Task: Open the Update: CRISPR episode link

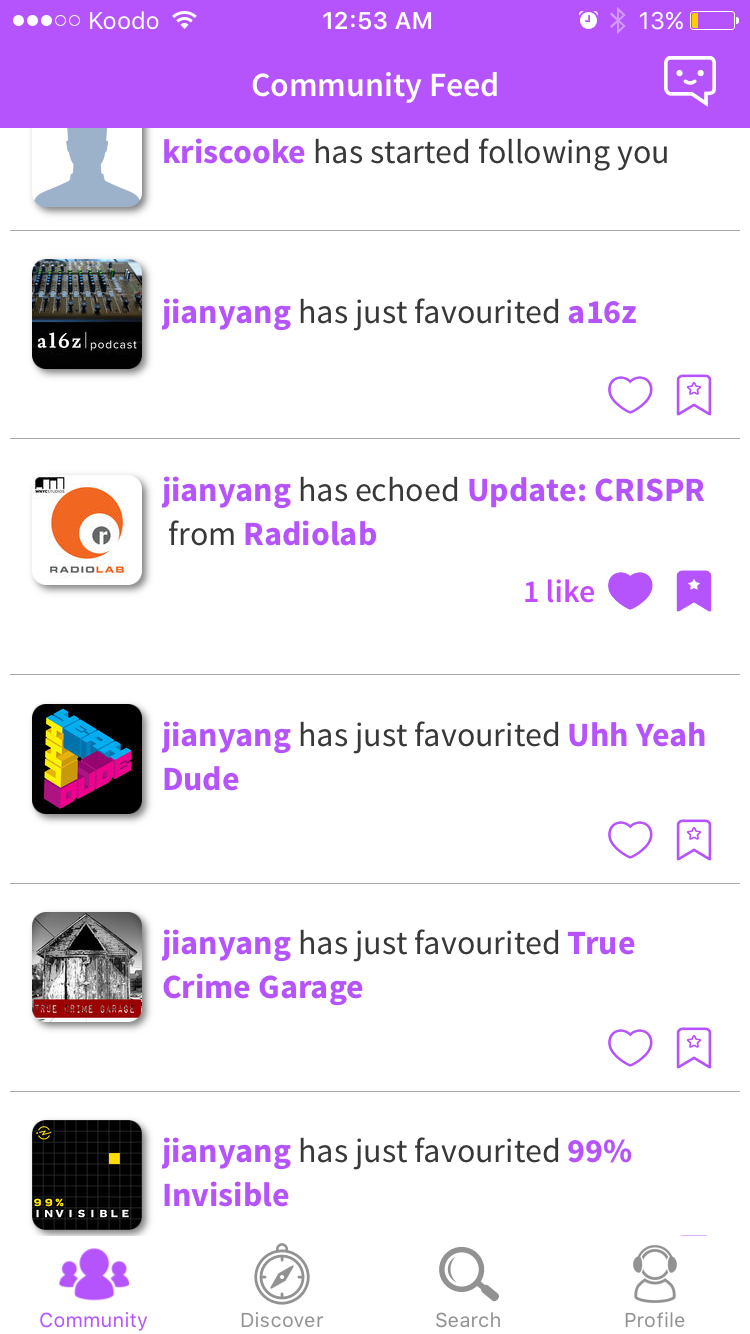Action: click(x=586, y=490)
